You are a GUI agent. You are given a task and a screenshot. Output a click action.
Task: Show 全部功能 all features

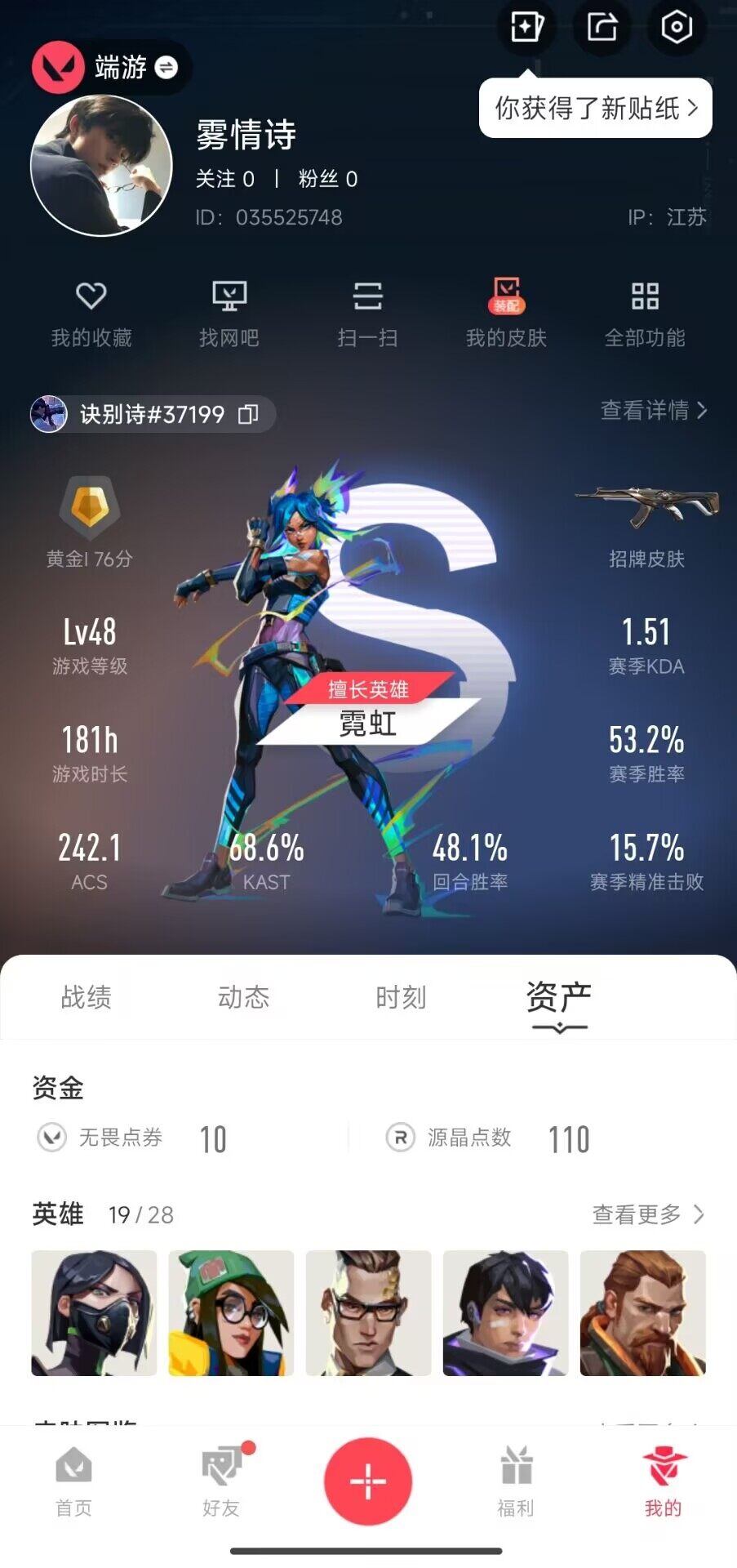click(x=644, y=314)
